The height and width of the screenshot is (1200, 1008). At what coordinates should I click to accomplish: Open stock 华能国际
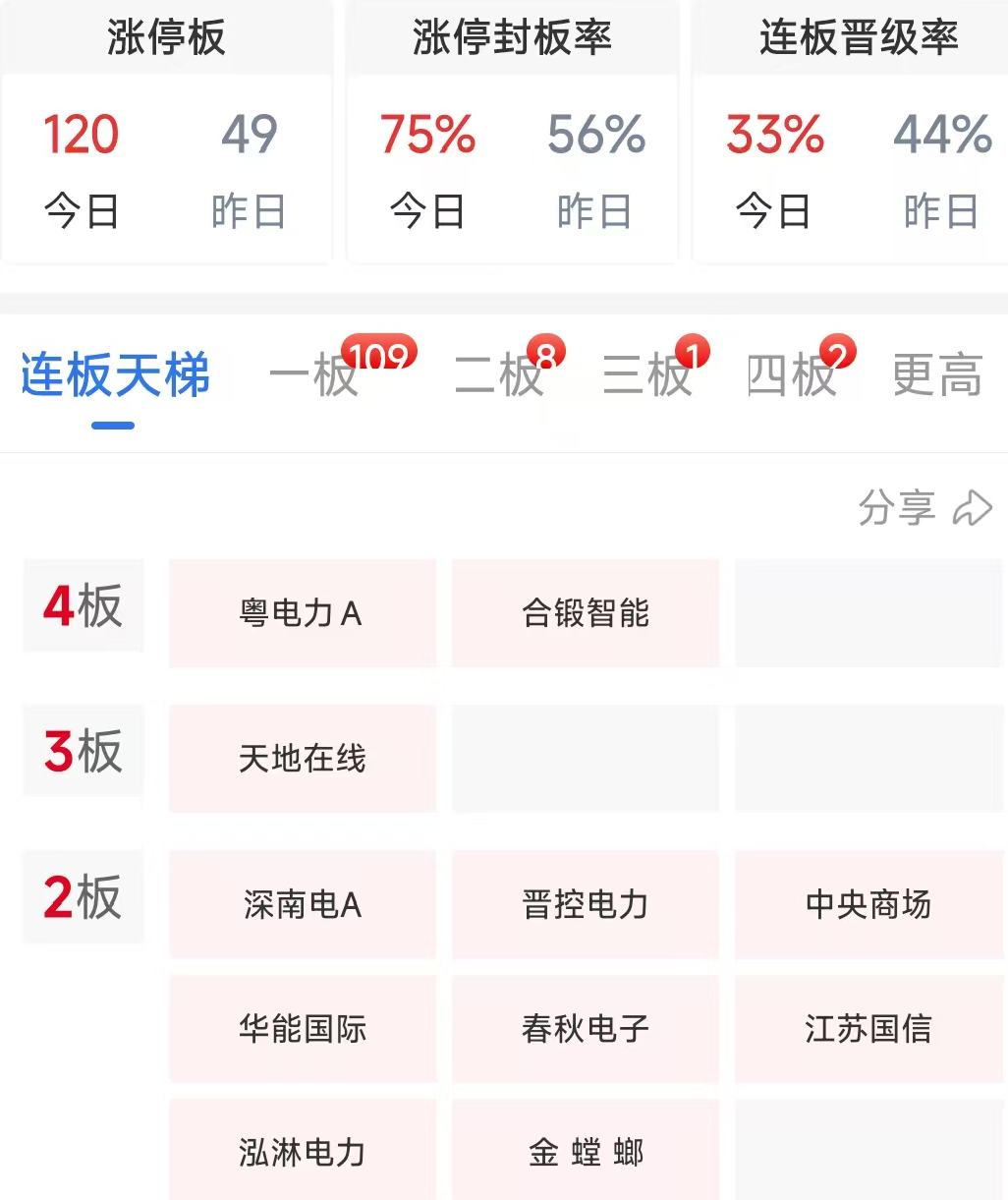coord(302,1029)
